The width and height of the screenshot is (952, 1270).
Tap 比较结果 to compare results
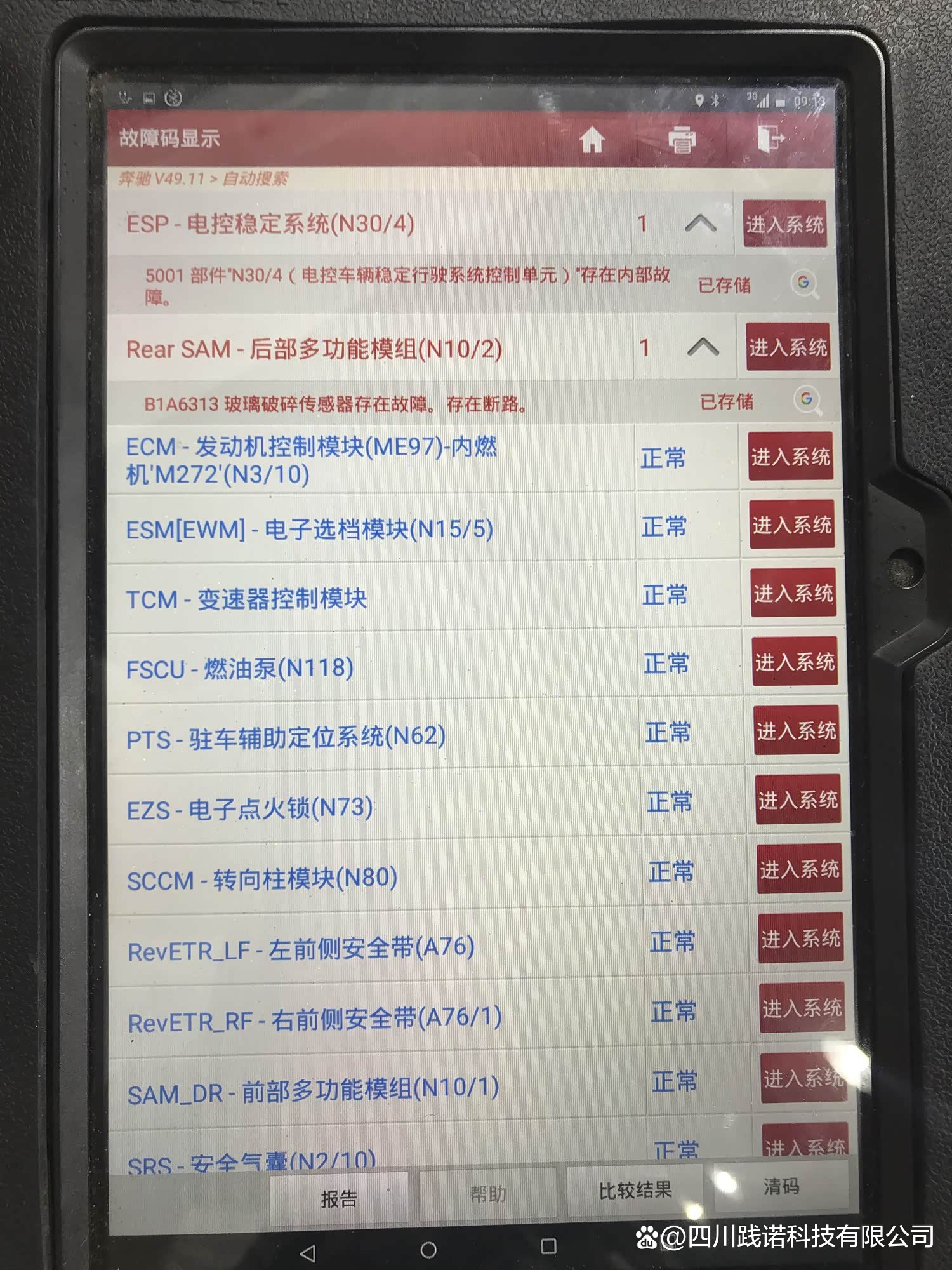(635, 1190)
